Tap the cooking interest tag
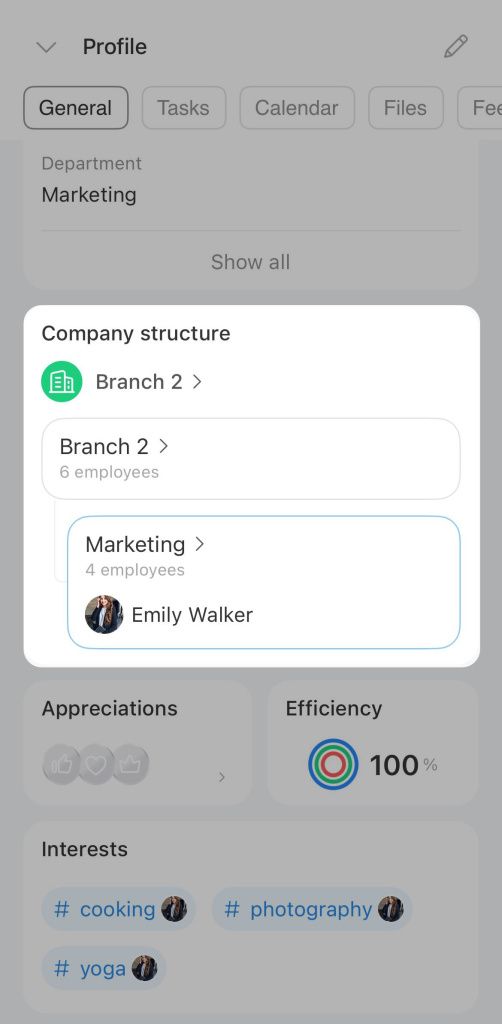 click(118, 909)
